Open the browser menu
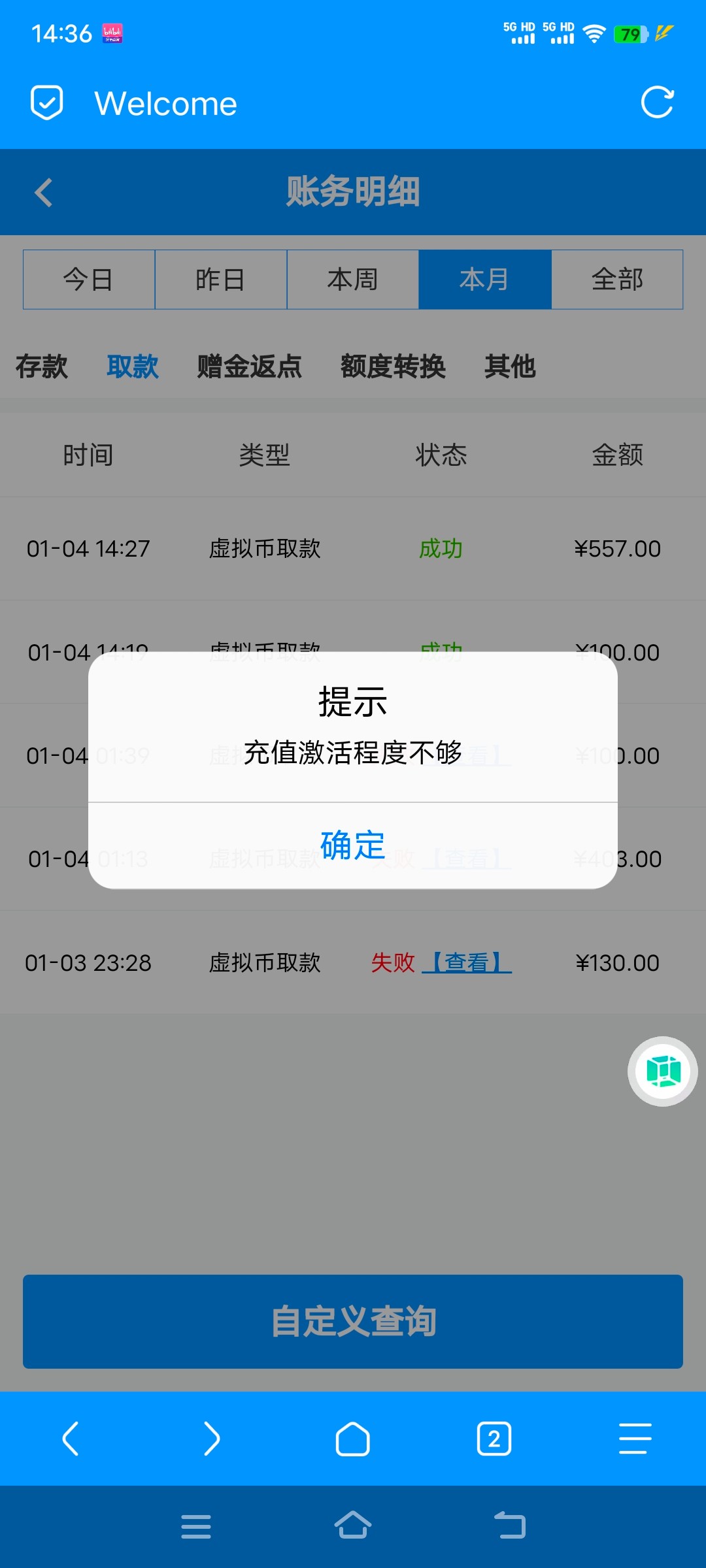The height and width of the screenshot is (1568, 706). tap(635, 1439)
